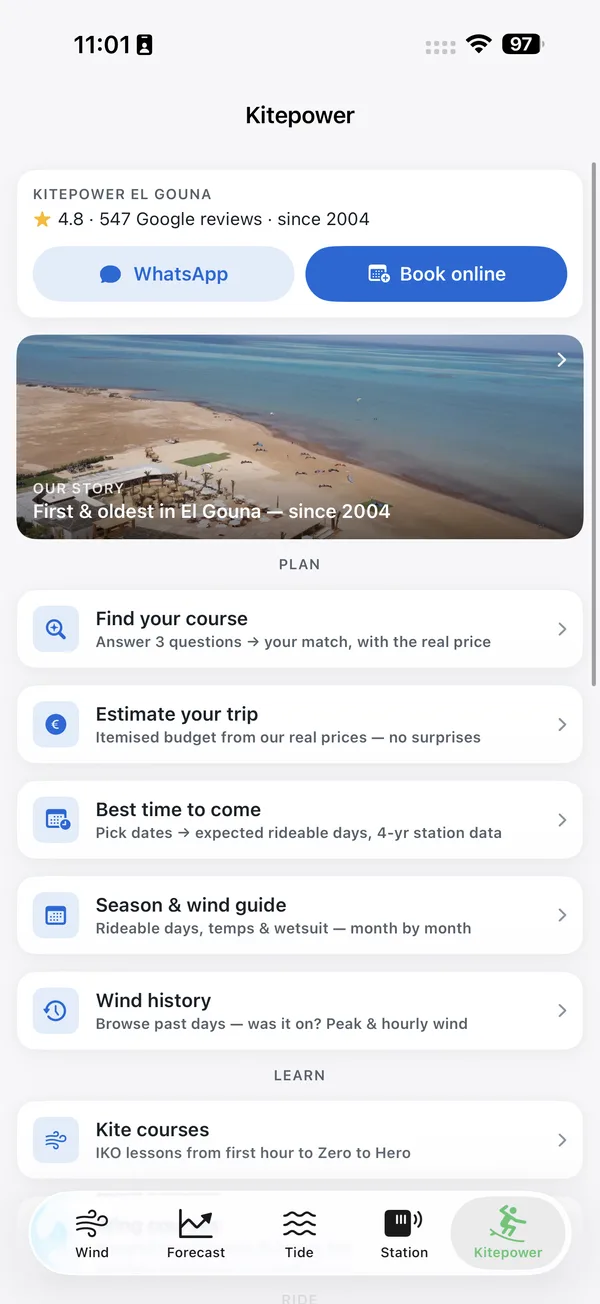Browse Wind history
This screenshot has height=1304, width=600.
[300, 1011]
